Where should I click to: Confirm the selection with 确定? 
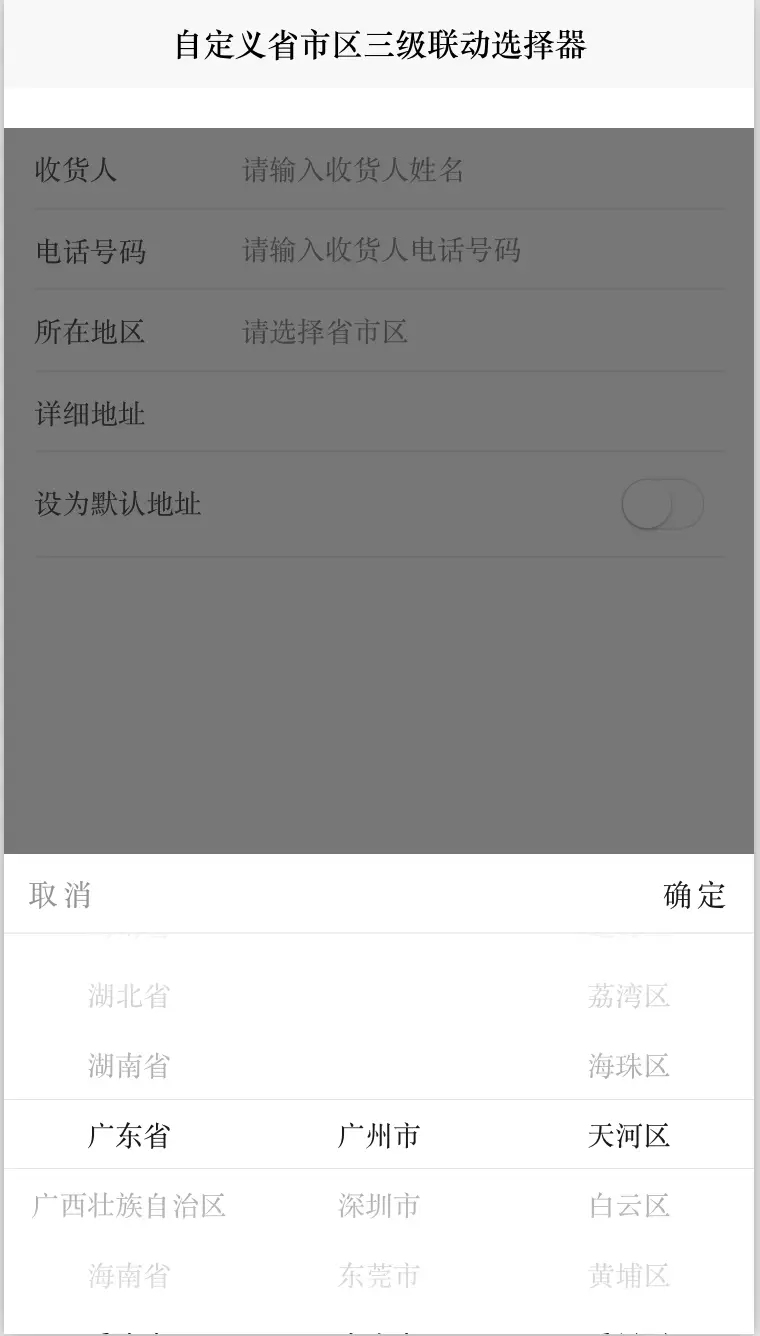[695, 895]
